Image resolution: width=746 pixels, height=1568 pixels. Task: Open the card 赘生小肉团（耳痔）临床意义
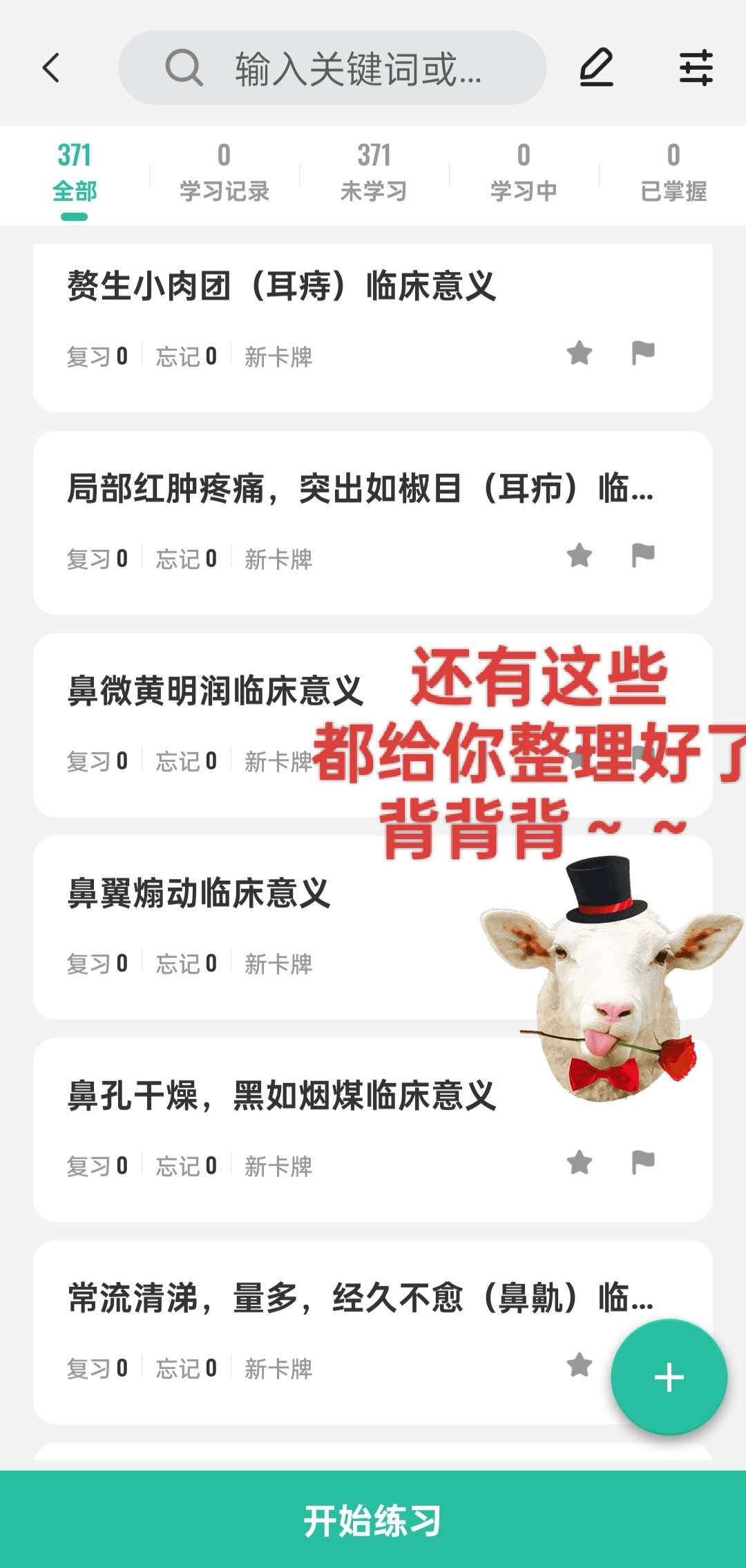[282, 286]
